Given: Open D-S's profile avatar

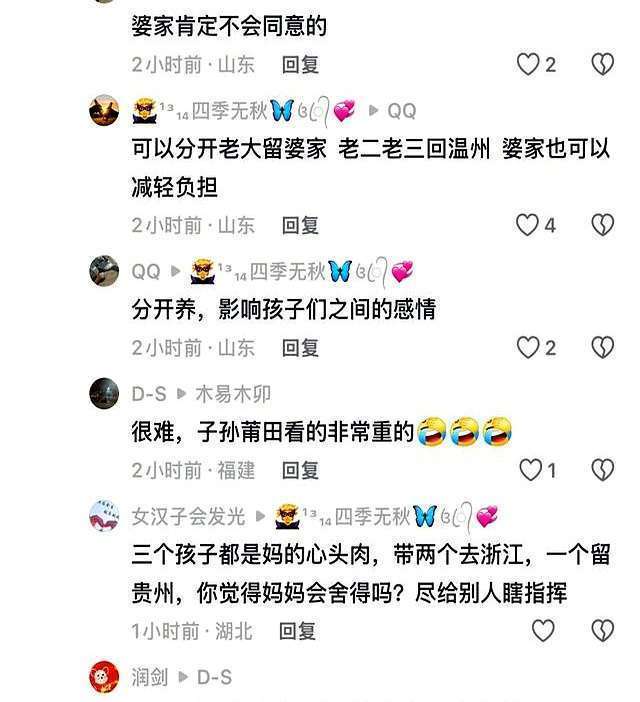Looking at the screenshot, I should point(105,393).
